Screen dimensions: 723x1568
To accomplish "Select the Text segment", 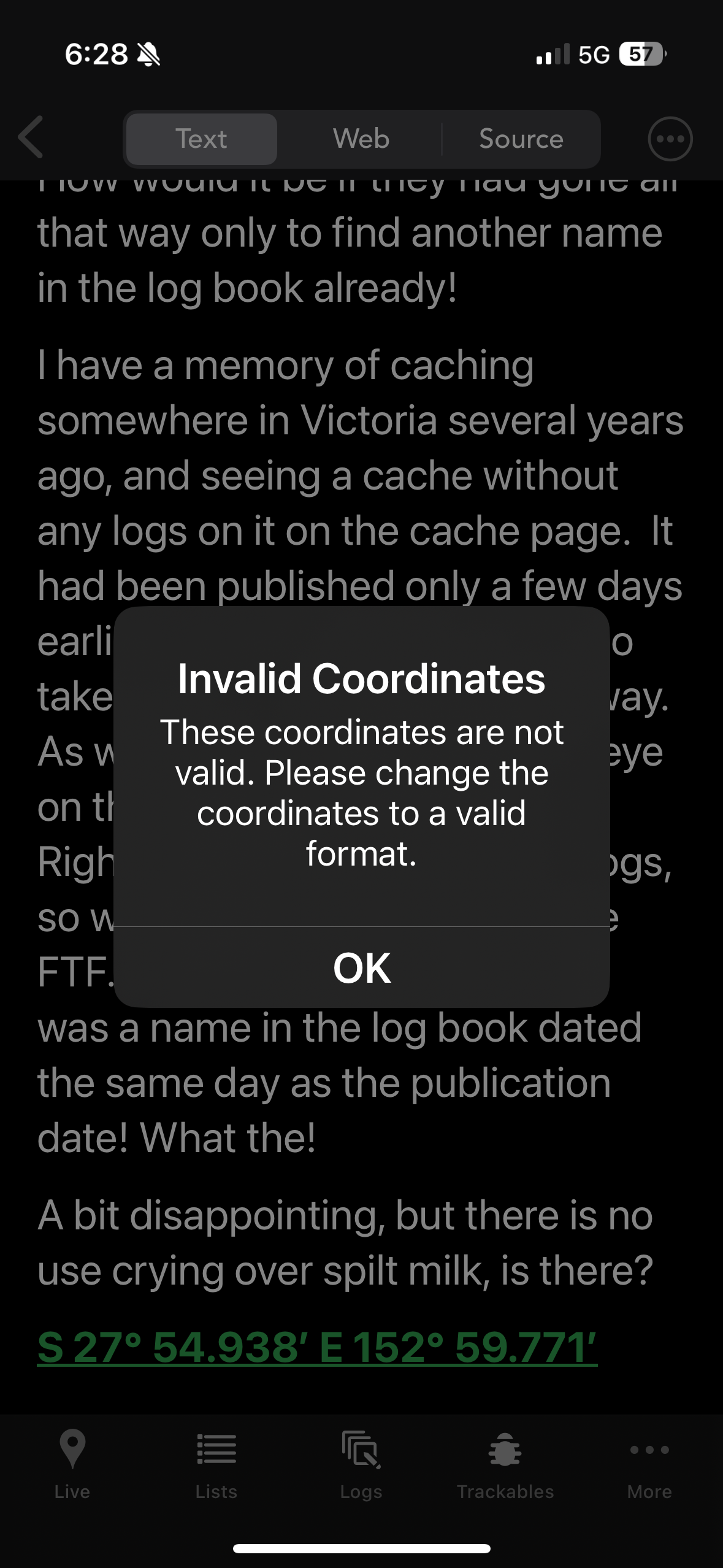I will (x=201, y=139).
